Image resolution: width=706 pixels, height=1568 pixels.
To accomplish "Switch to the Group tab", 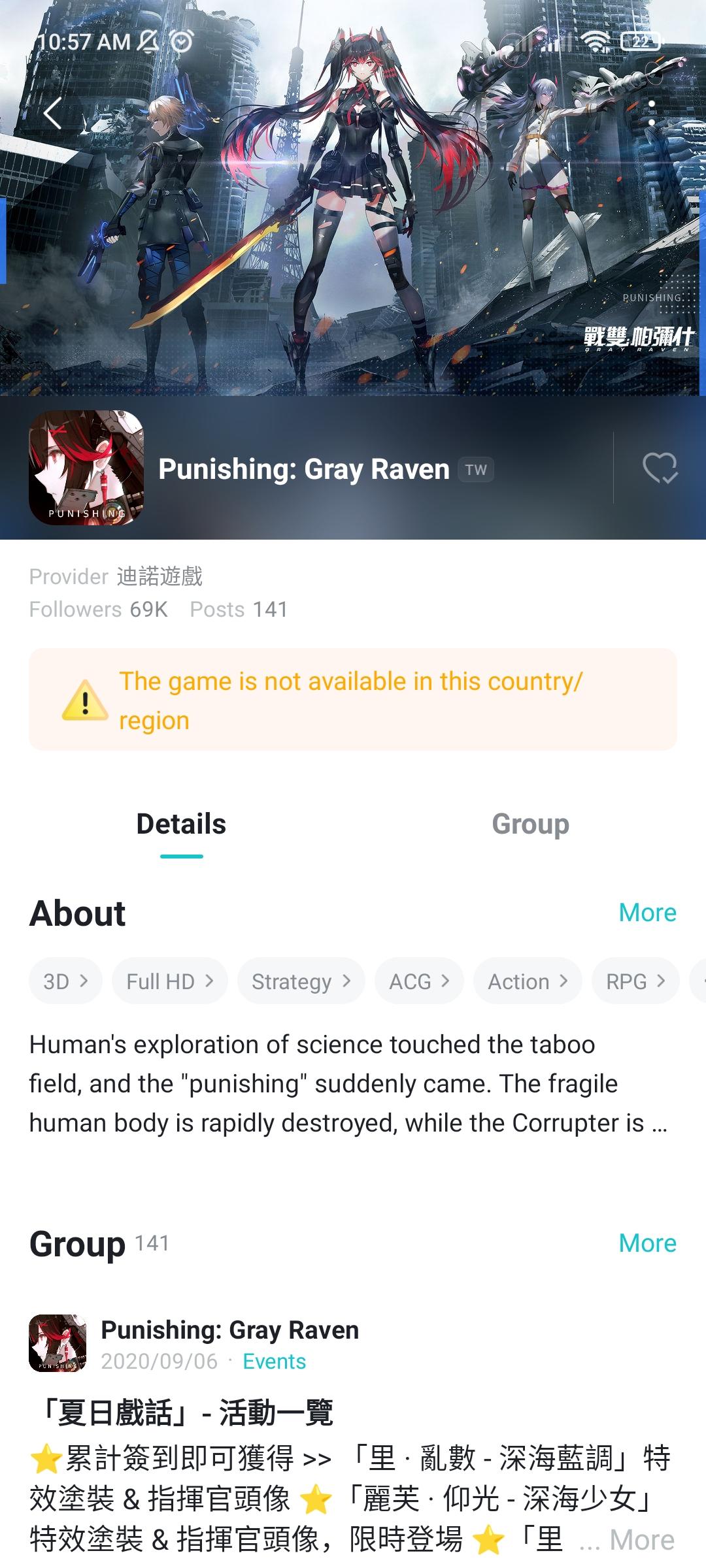I will pyautogui.click(x=530, y=824).
